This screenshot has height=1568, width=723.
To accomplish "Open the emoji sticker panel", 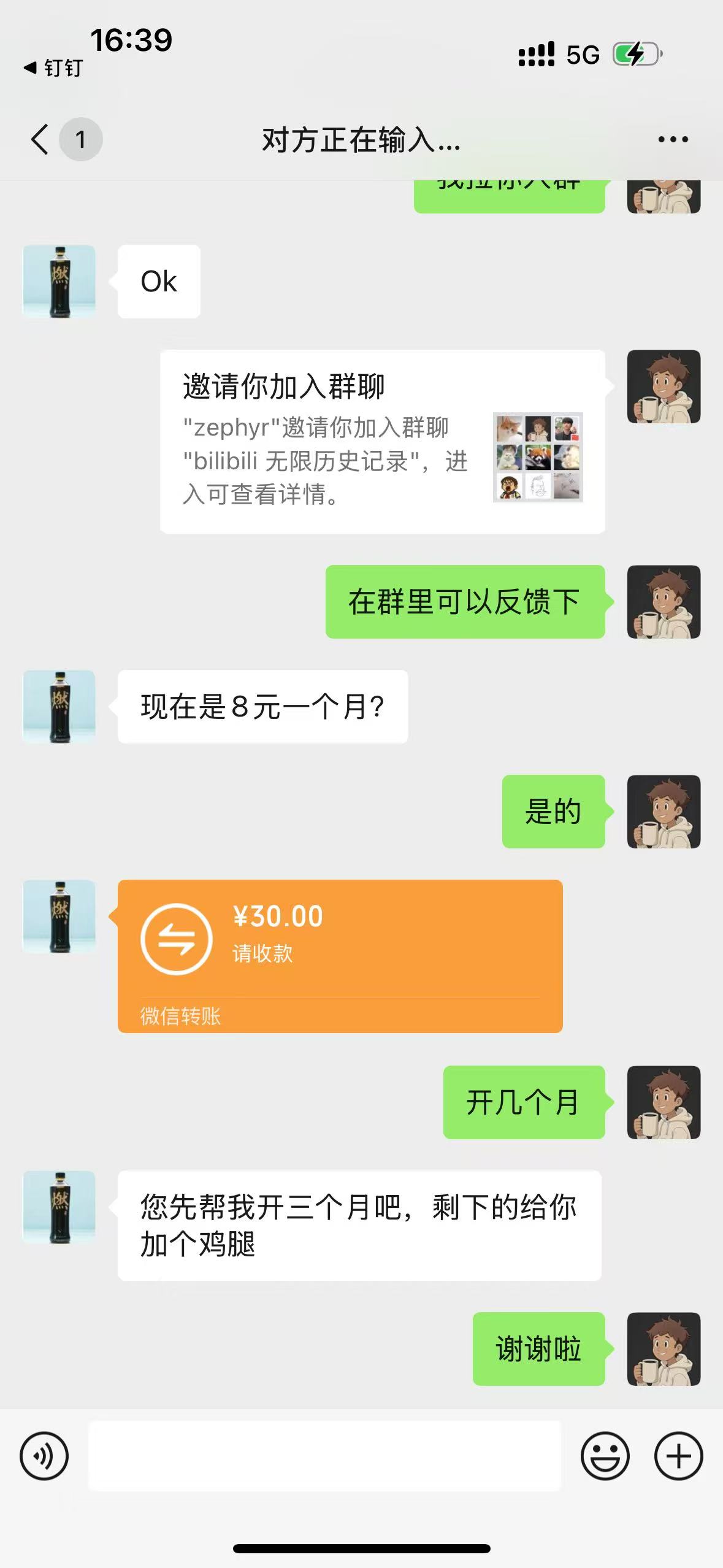I will click(605, 1456).
